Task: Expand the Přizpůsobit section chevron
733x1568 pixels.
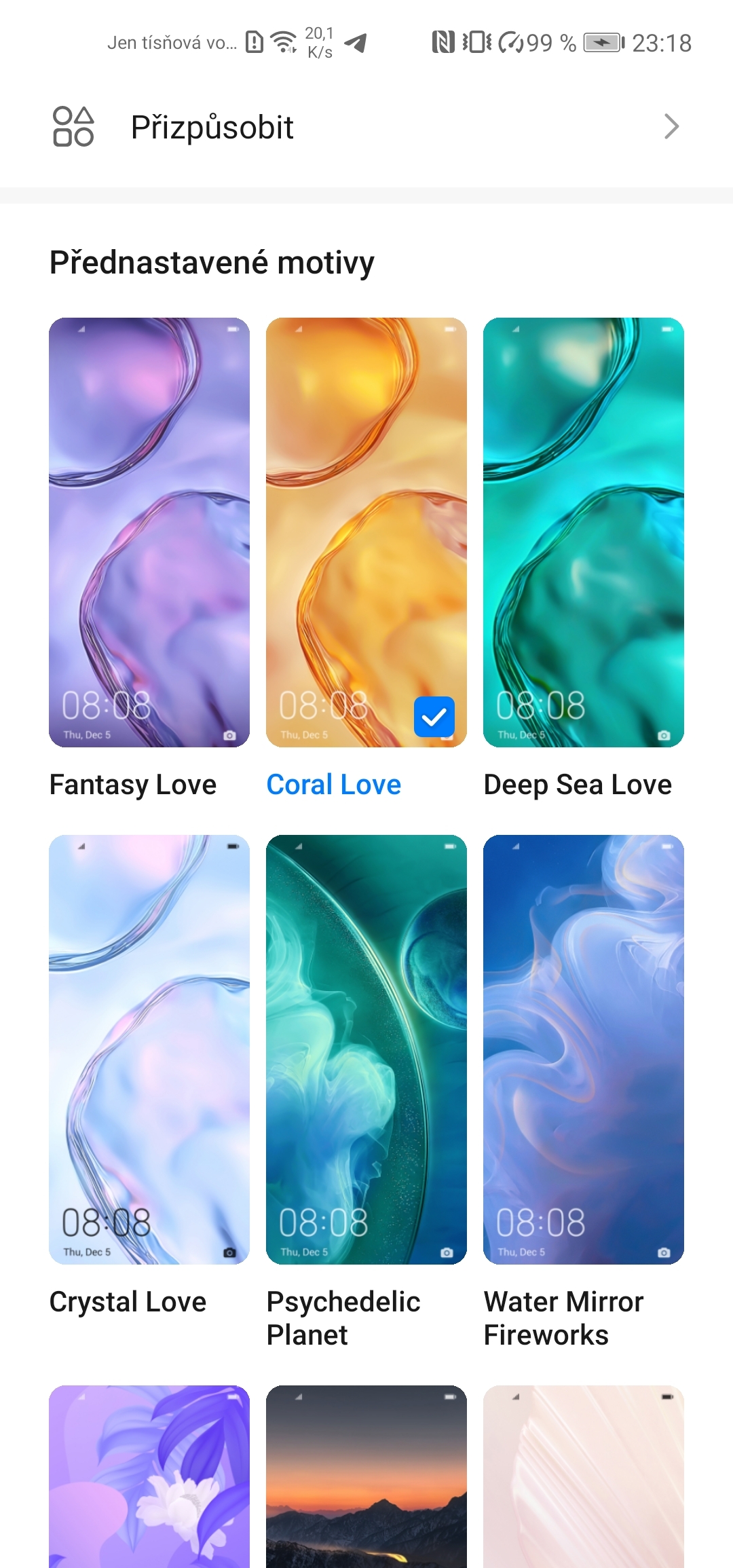Action: [x=671, y=126]
